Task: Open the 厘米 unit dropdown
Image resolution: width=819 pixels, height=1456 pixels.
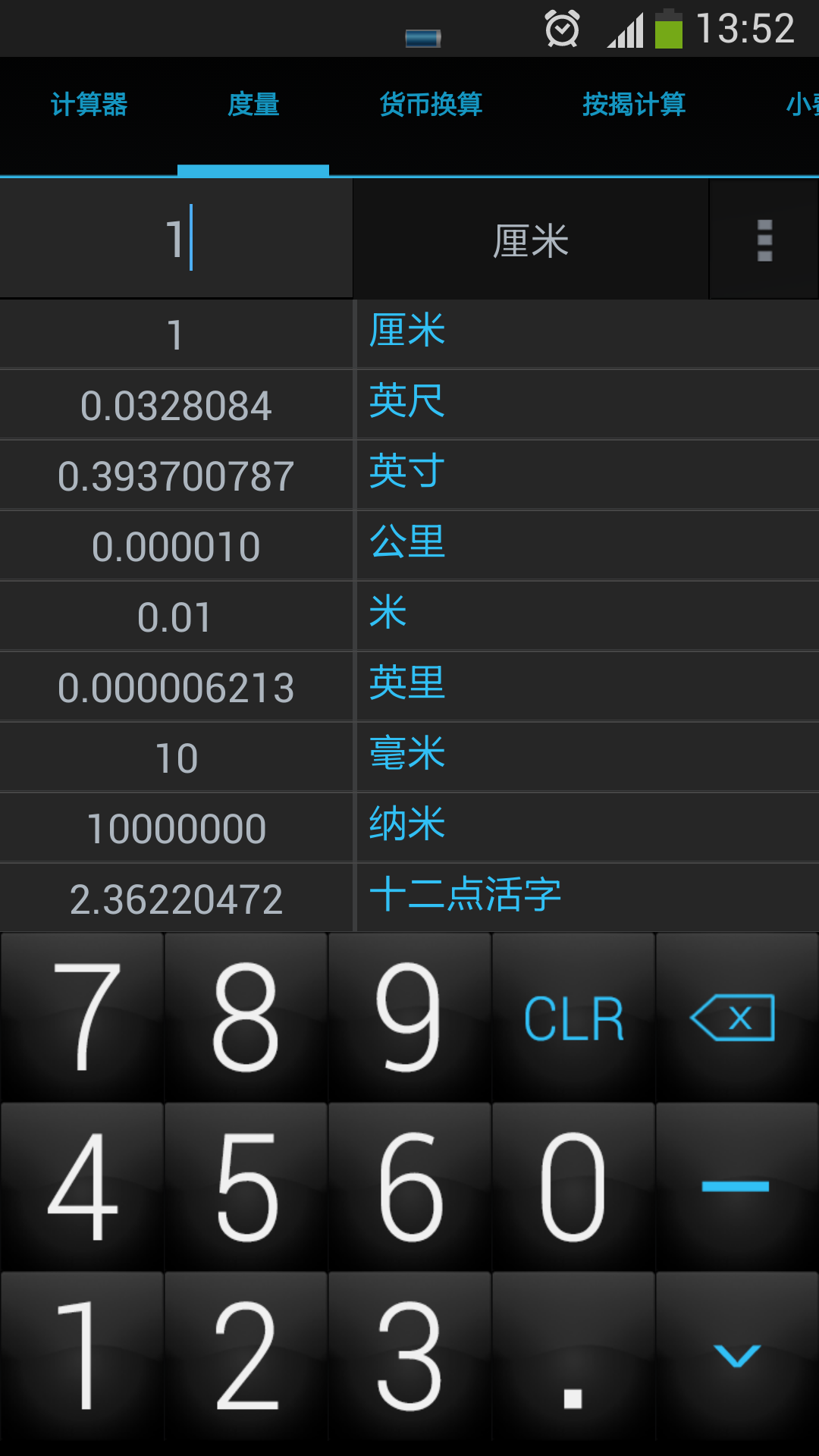Action: tap(531, 240)
